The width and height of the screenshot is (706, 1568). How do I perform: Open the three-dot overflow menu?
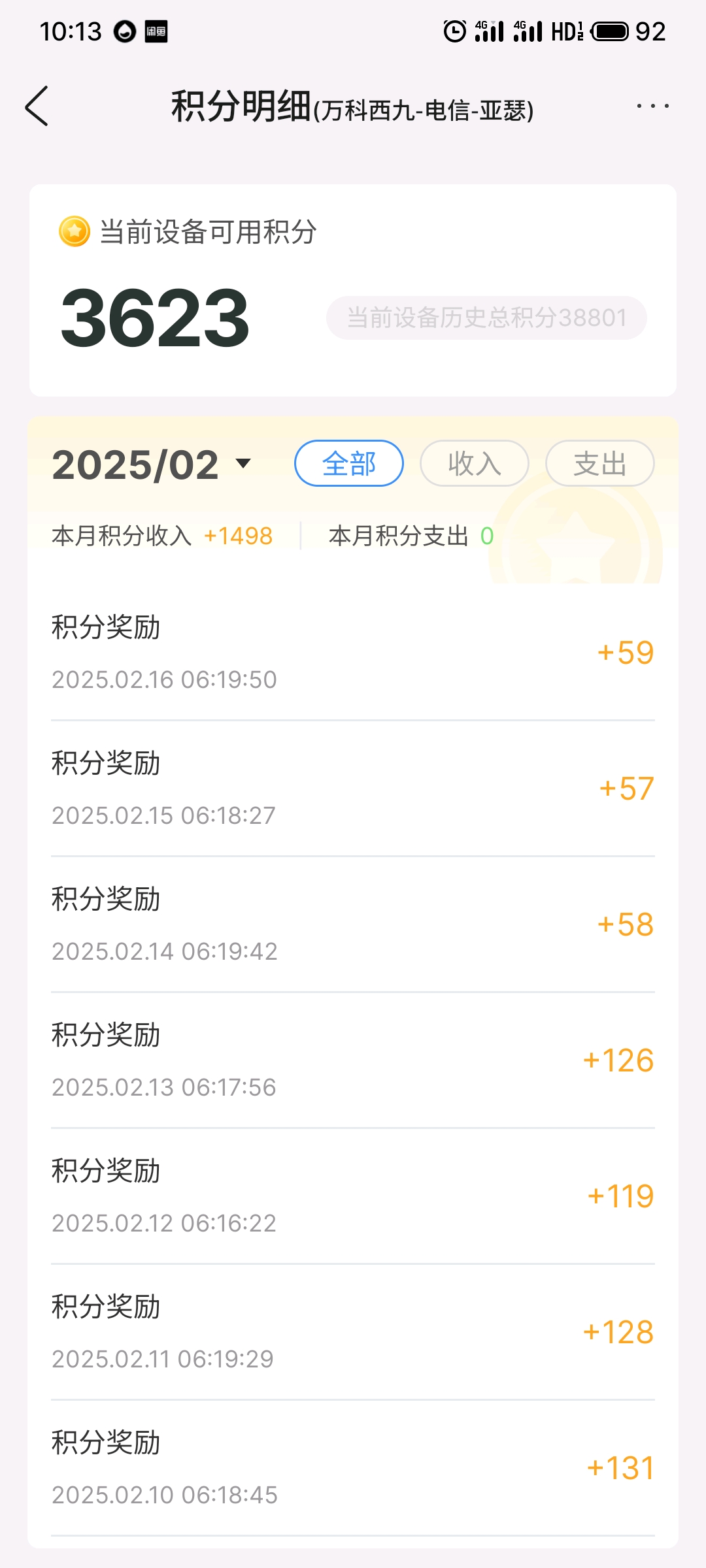(652, 106)
